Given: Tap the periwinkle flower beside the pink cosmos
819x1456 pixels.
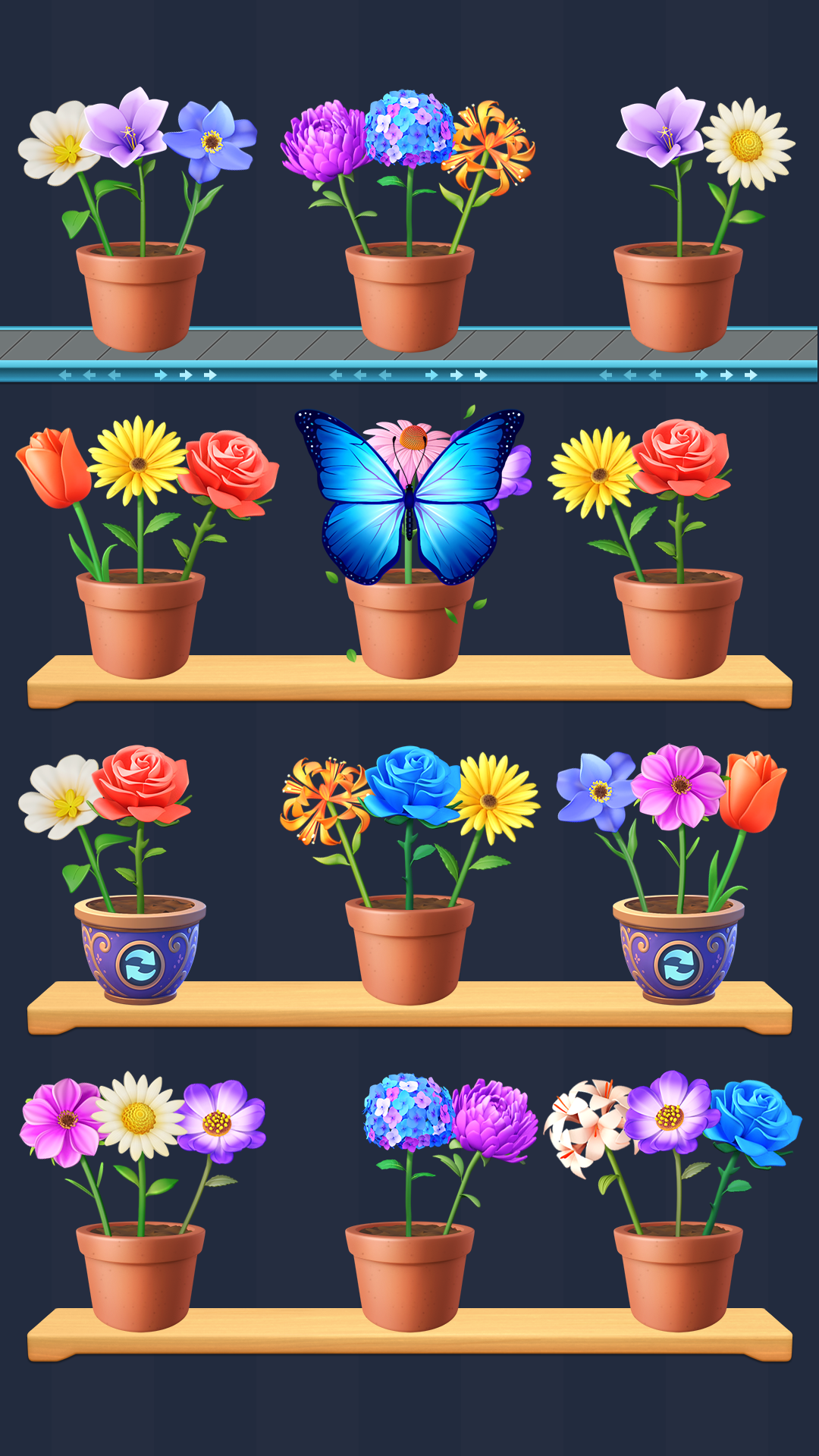Looking at the screenshot, I should click(x=596, y=789).
